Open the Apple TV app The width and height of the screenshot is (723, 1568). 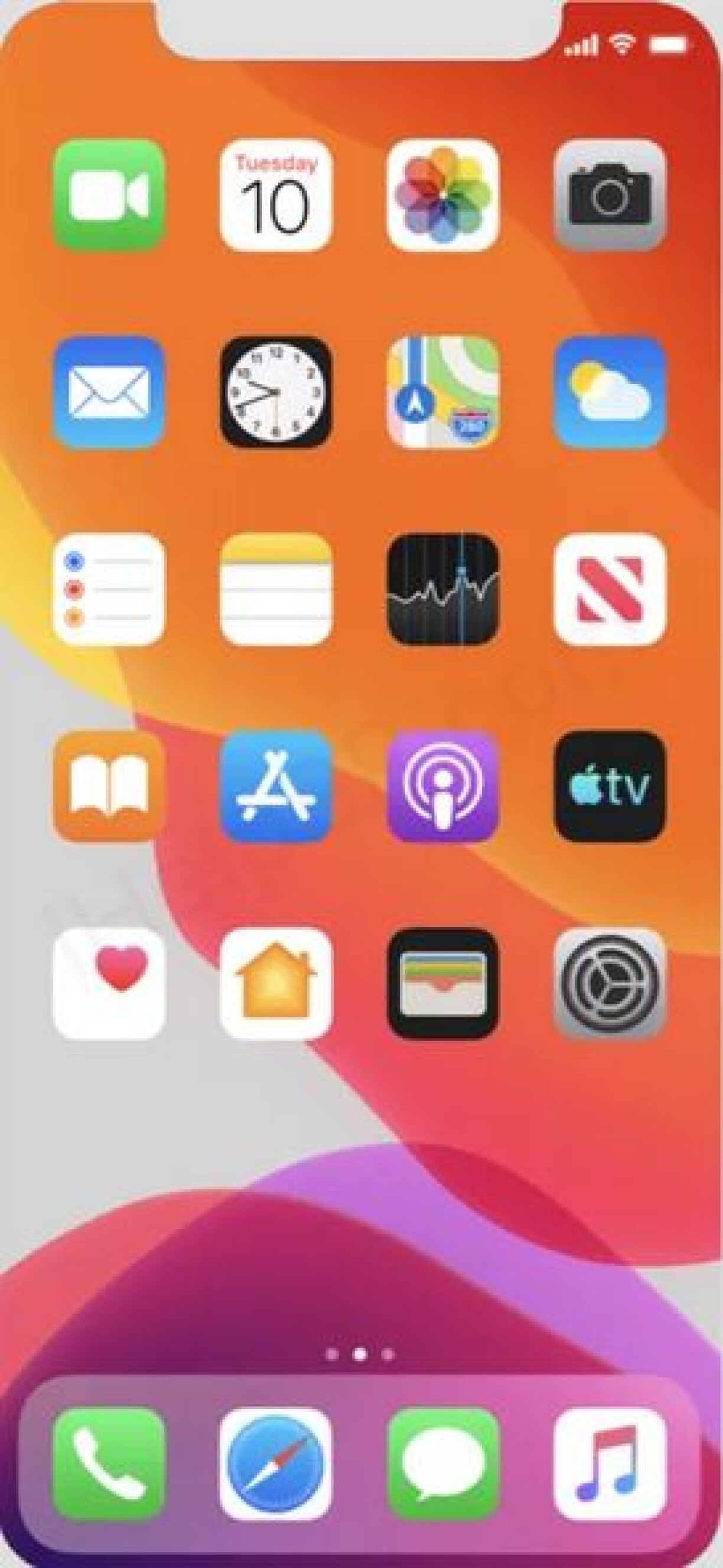click(609, 786)
